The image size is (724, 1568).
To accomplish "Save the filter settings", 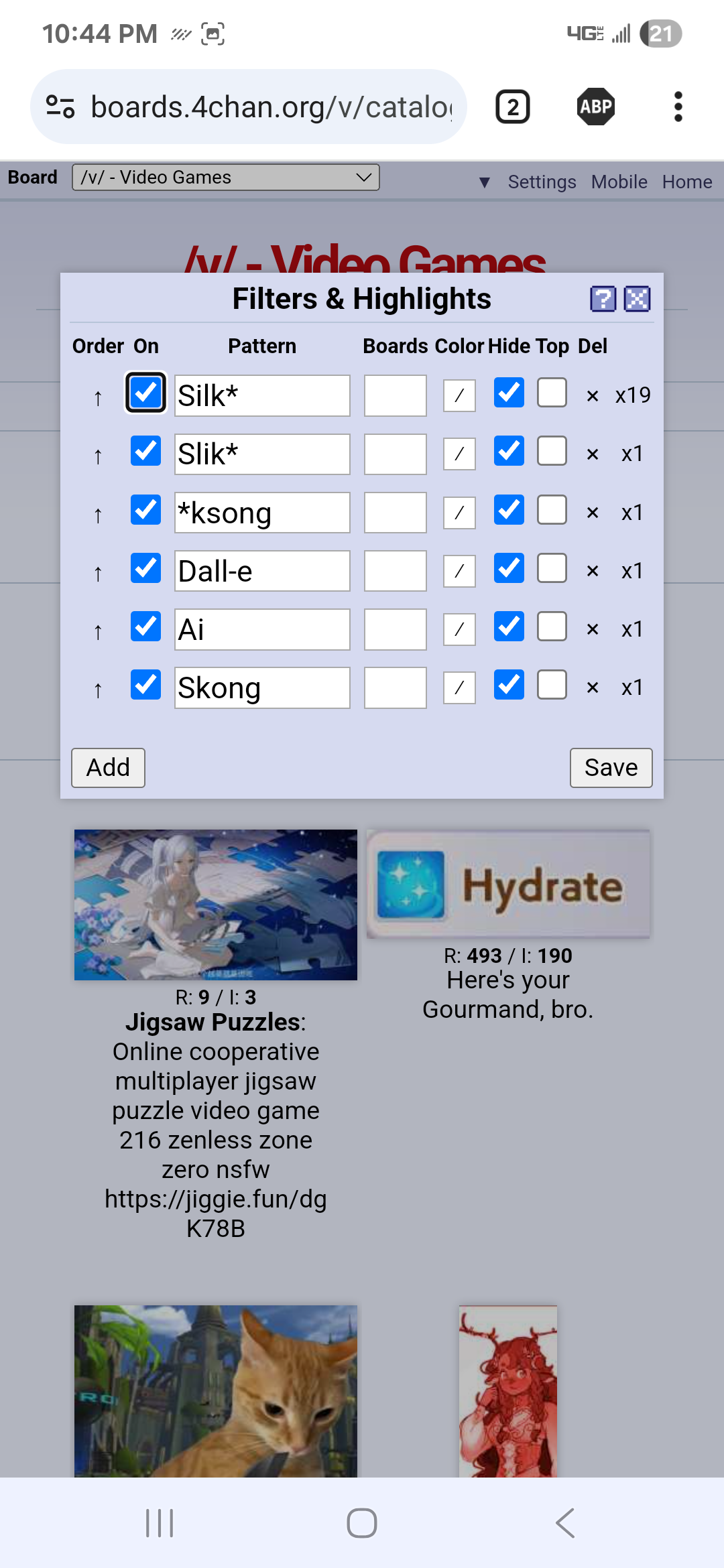I will point(611,767).
